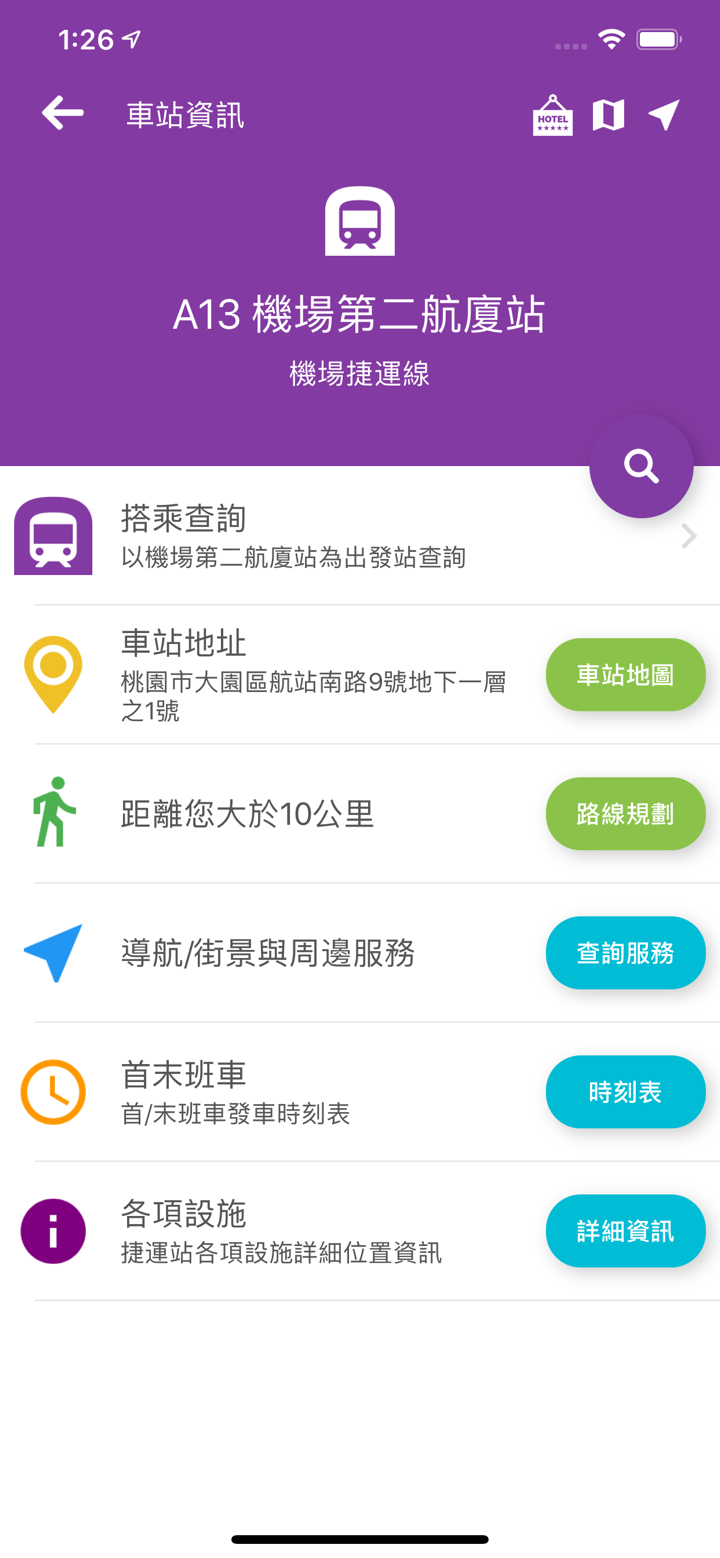Open the 車站地圖 station map button
Screen dimensions: 720x1558
tap(625, 674)
